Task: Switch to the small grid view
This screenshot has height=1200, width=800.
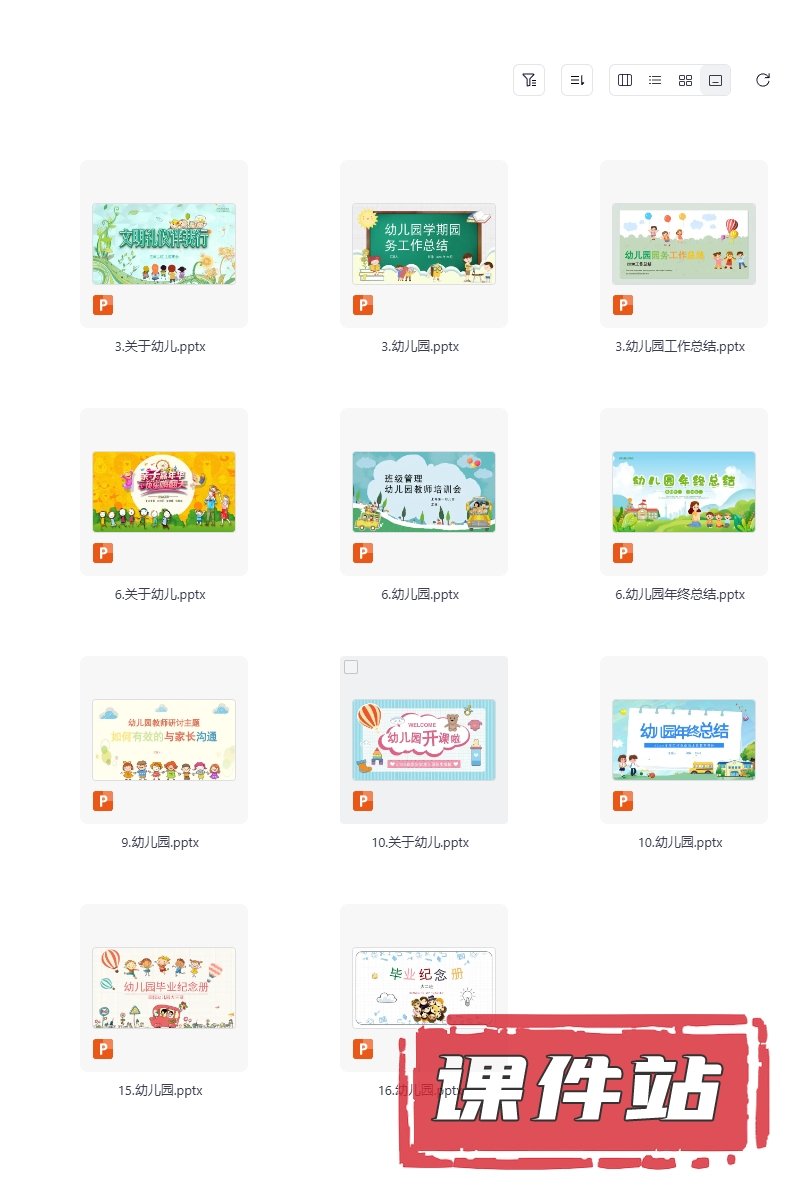Action: click(685, 80)
